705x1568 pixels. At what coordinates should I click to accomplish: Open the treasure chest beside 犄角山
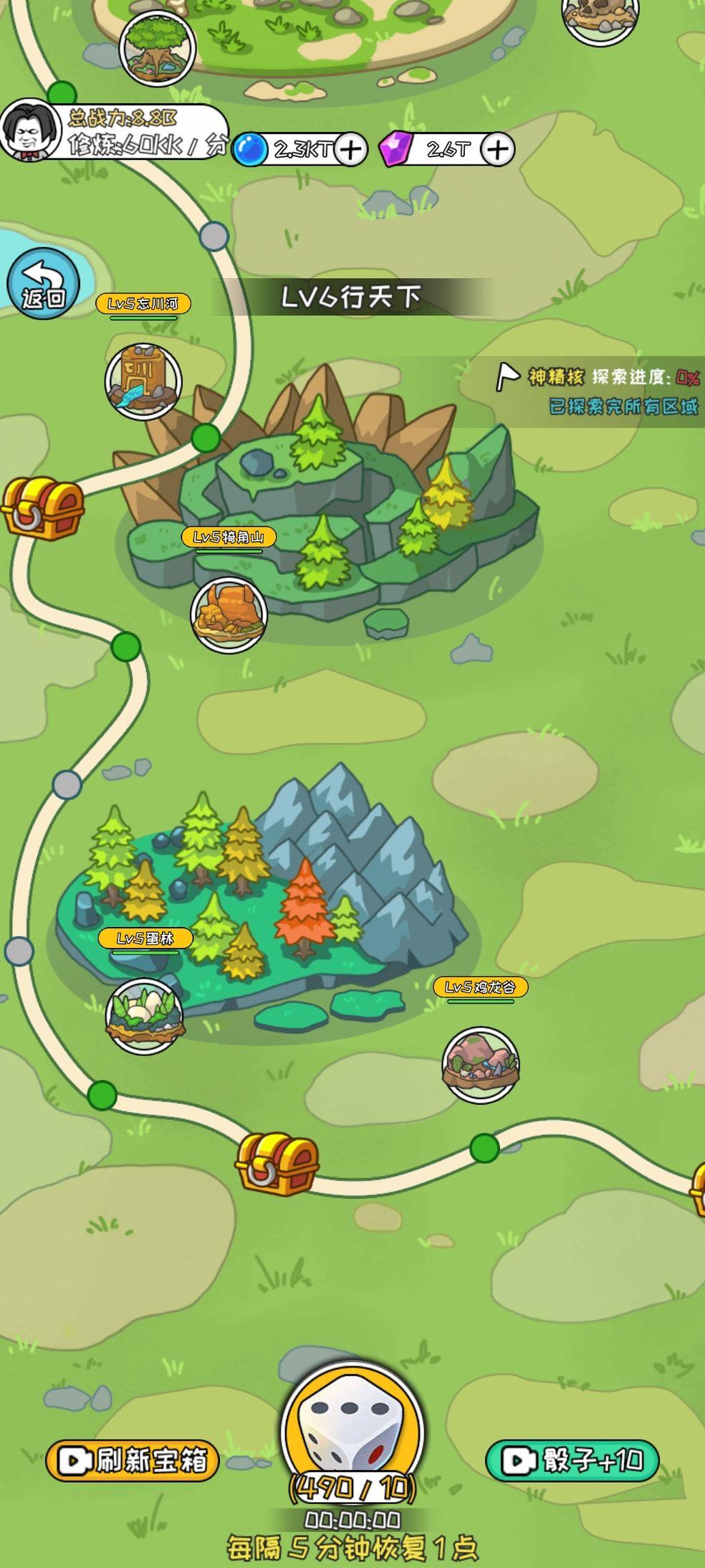pyautogui.click(x=42, y=508)
